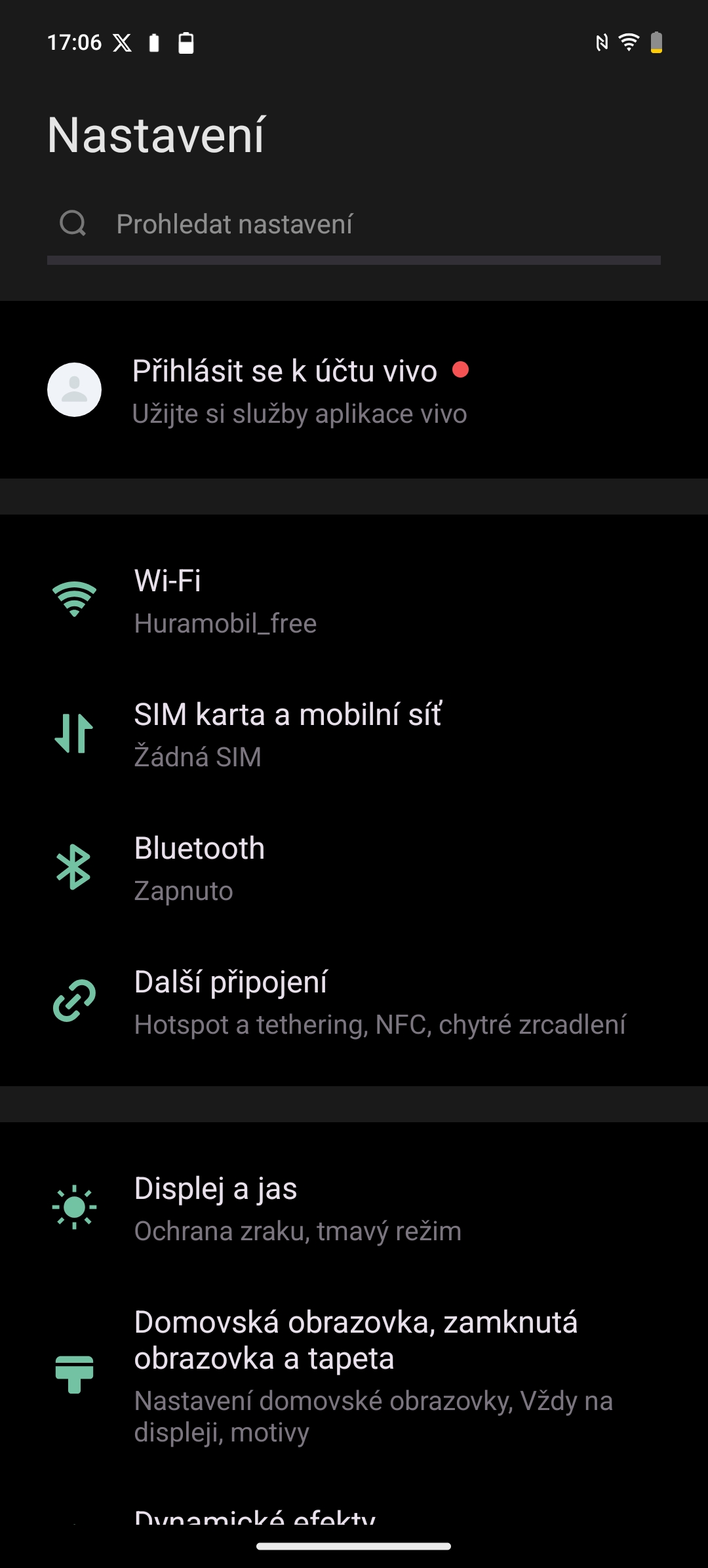Open Přihlásit se k účtu vivo
Screen dimensions: 708x1568
[300, 391]
